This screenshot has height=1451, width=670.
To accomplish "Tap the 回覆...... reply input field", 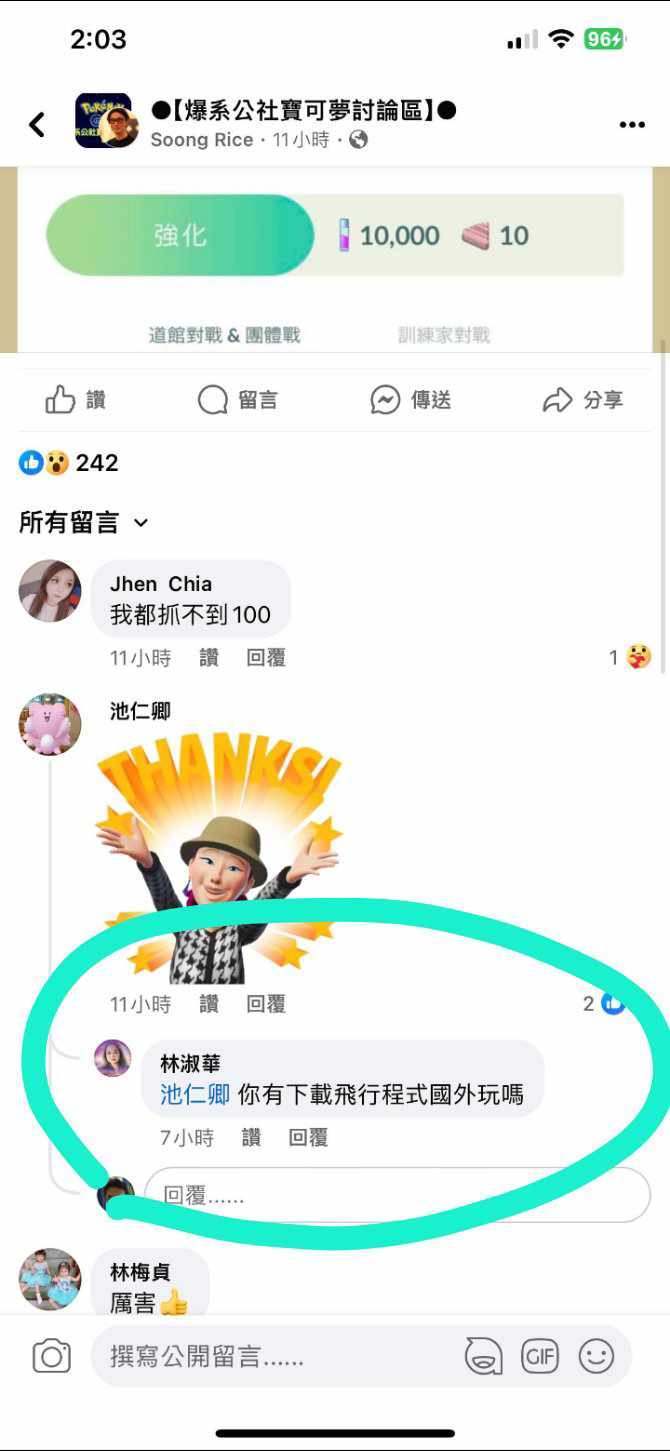I will 397,1195.
